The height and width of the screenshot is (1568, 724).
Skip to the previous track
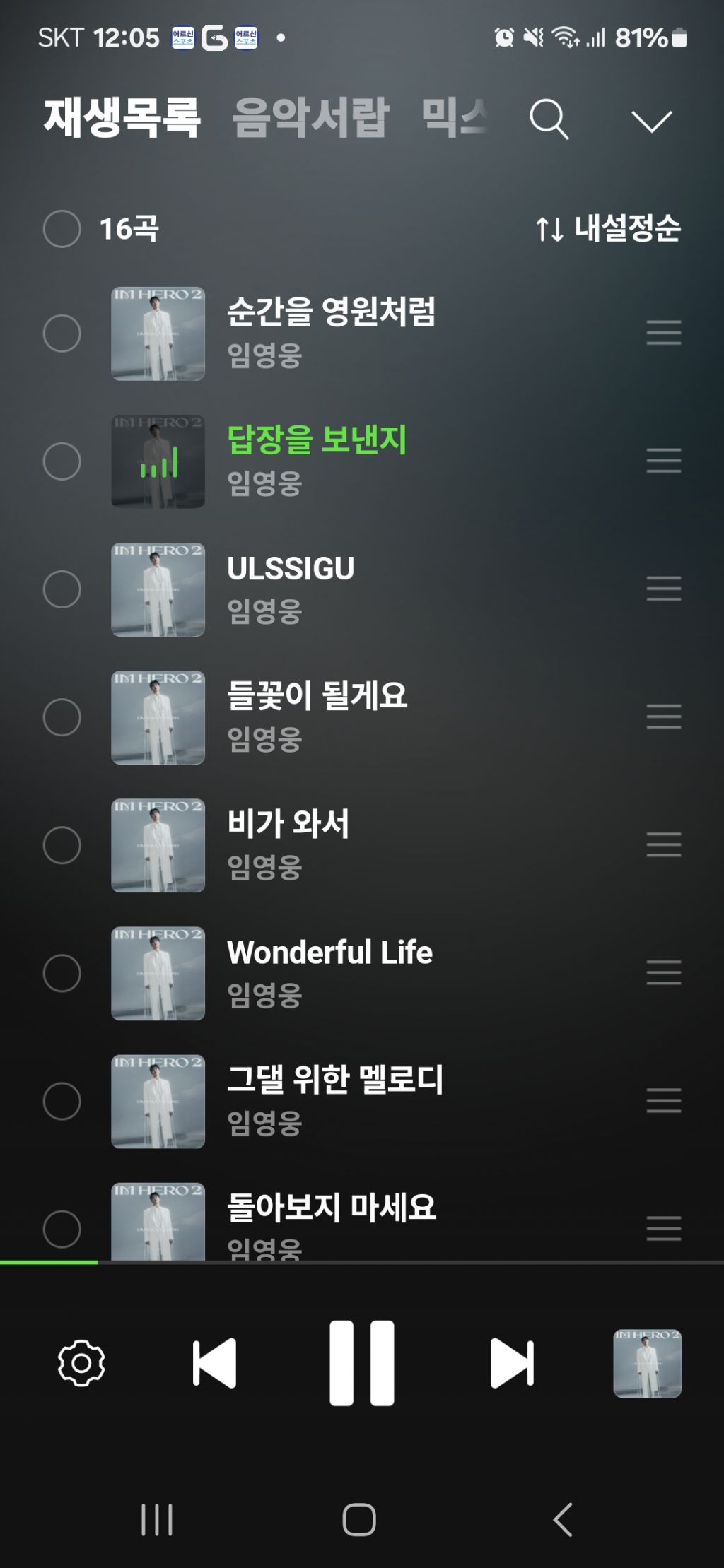pyautogui.click(x=214, y=1362)
